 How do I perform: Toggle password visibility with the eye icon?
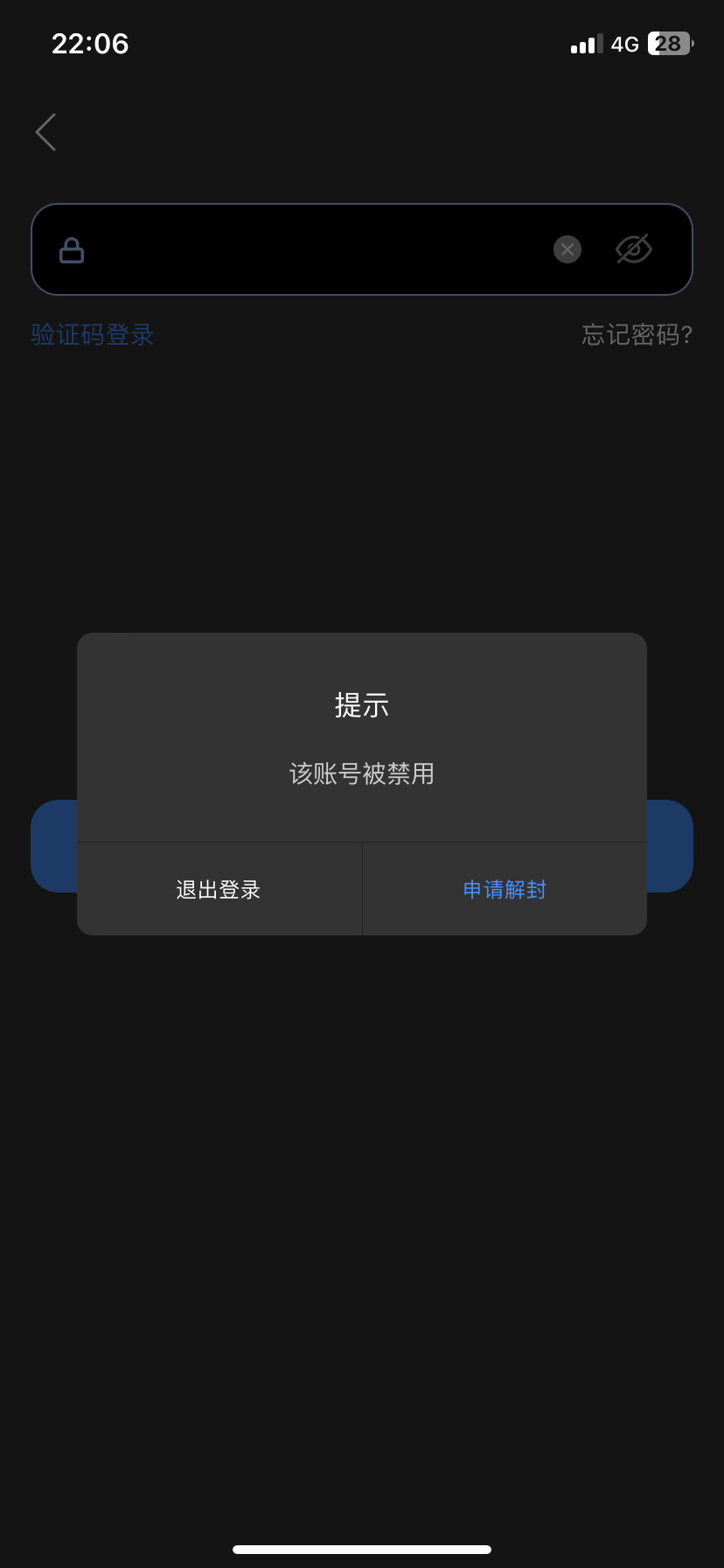[634, 249]
